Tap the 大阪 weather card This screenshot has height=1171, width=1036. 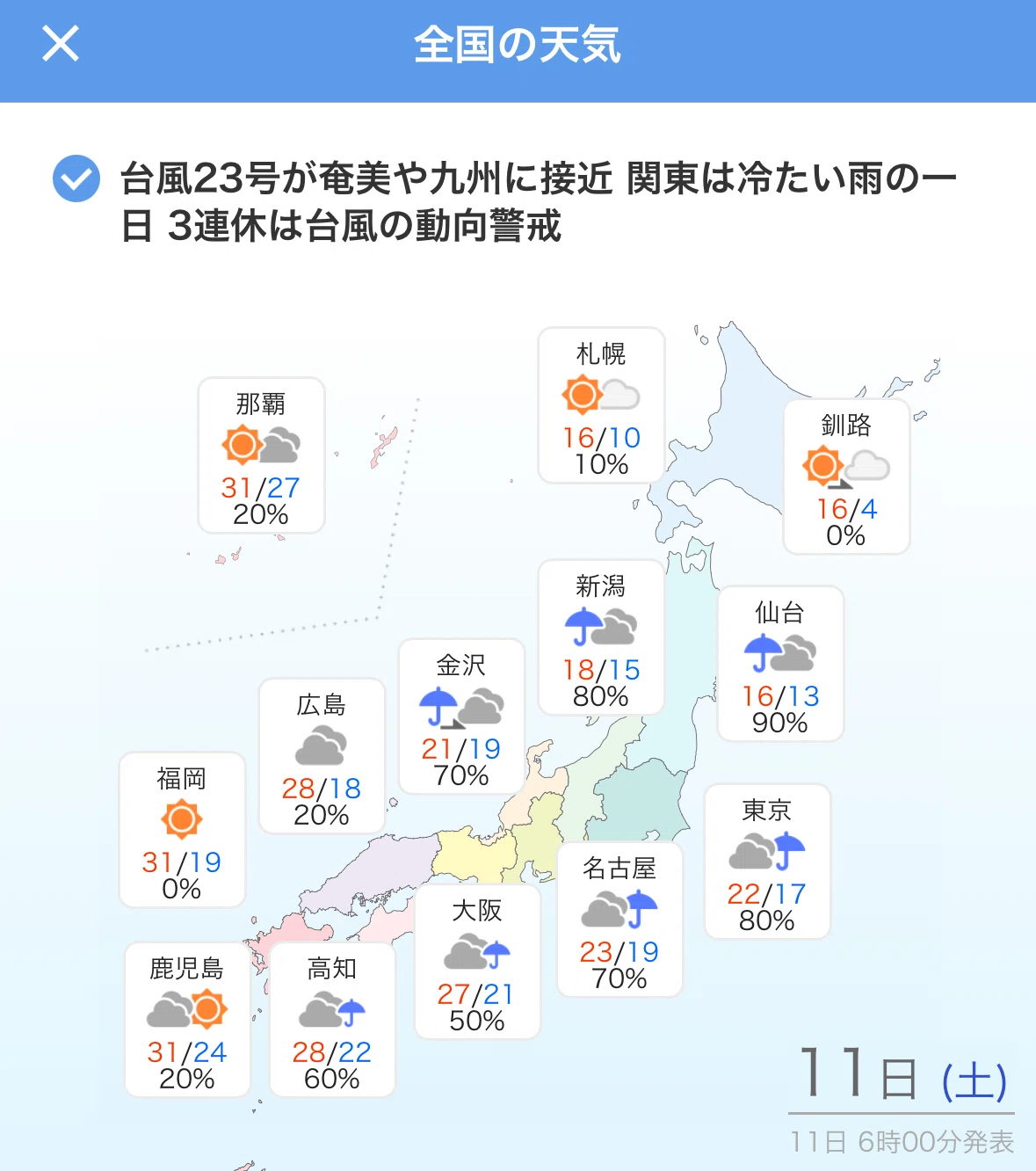click(x=477, y=962)
